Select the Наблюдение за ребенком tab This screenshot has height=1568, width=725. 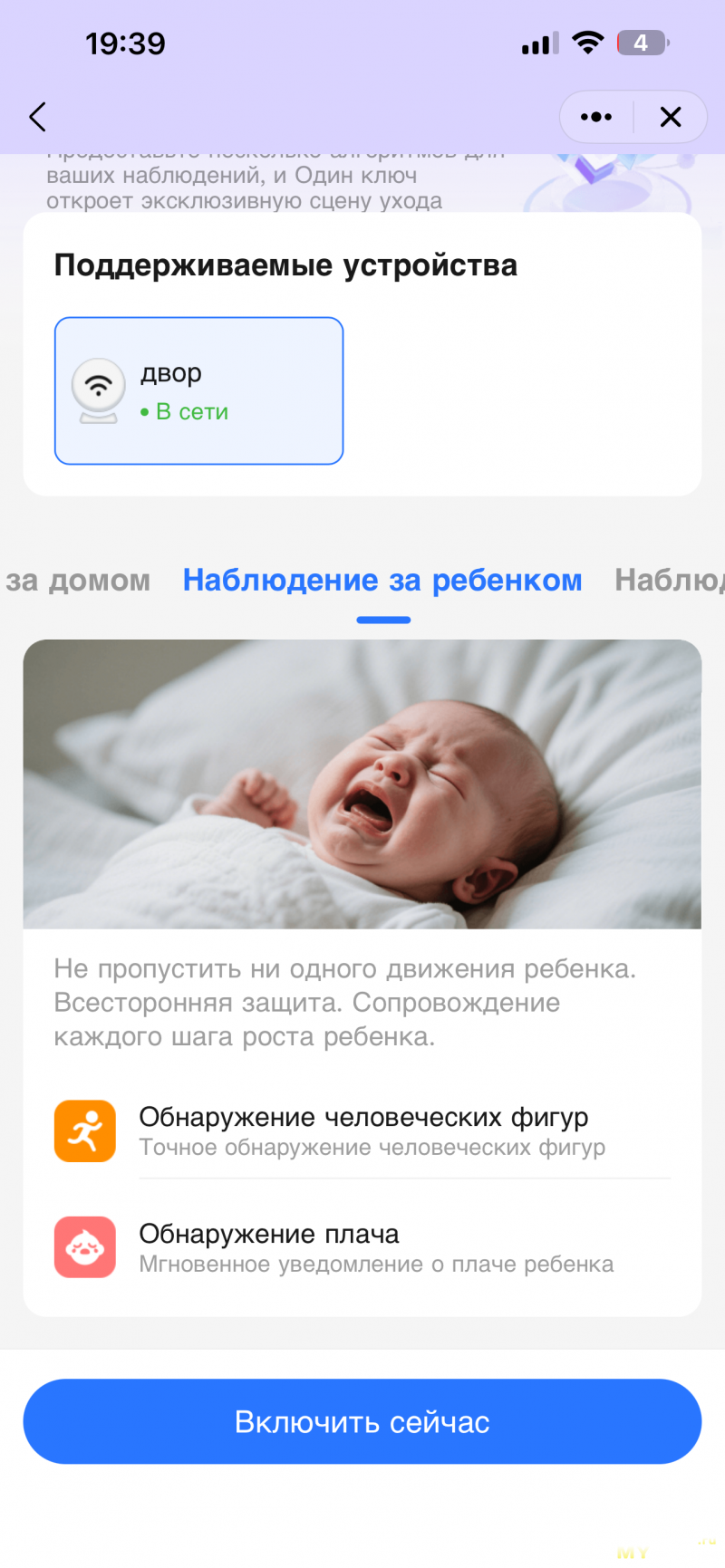382,580
